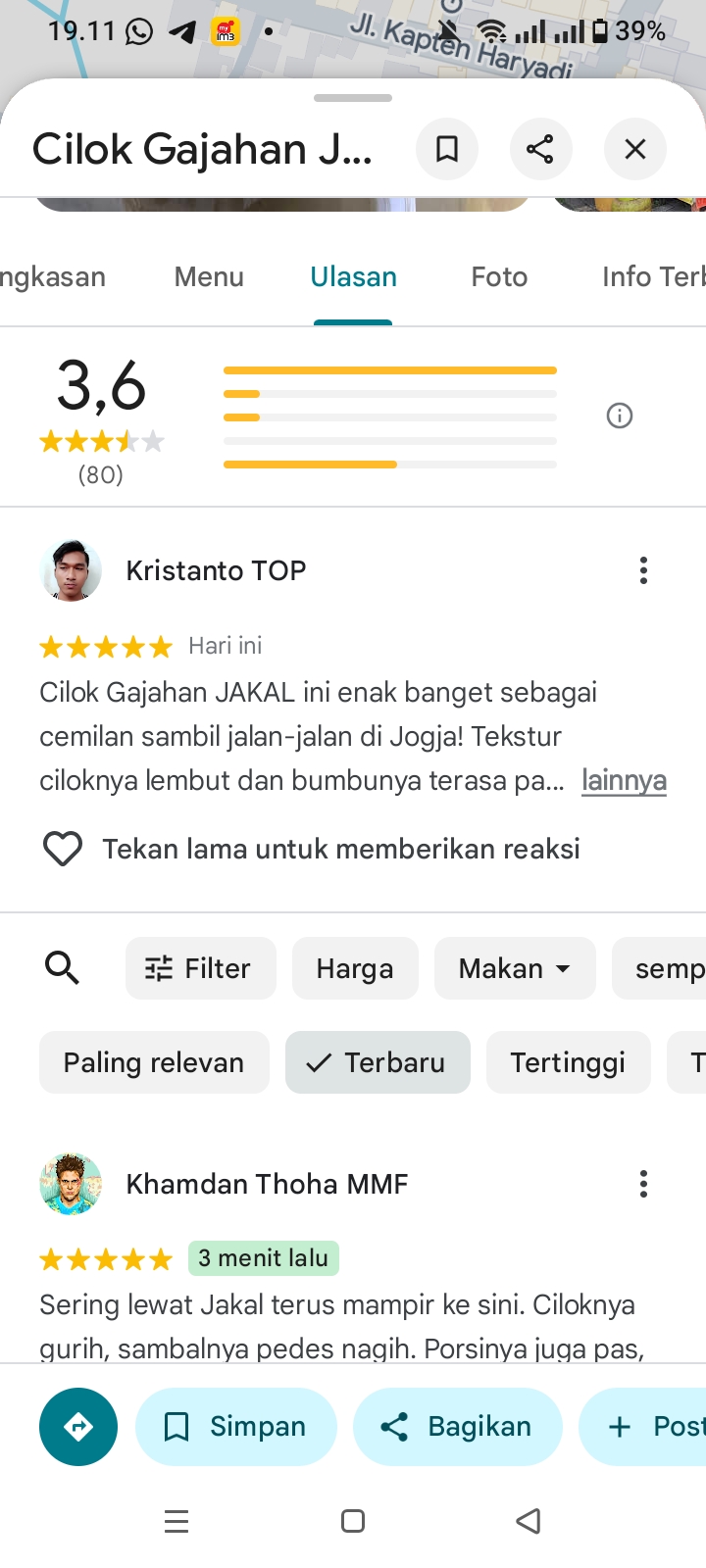This screenshot has height=1568, width=706.
Task: Expand the Makan dropdown chip
Action: (515, 968)
